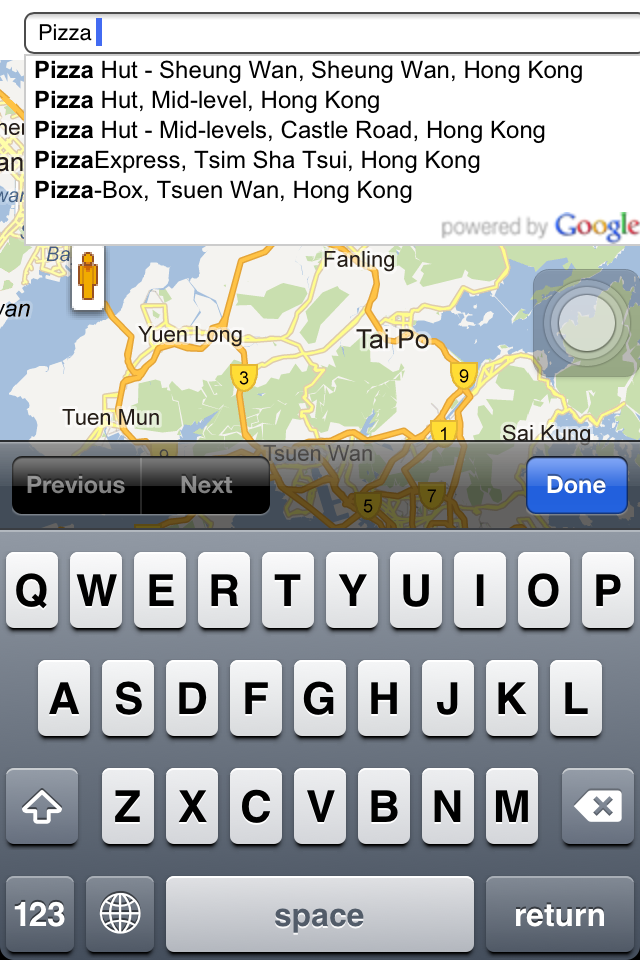Select Pizza Hut - Sheung Wan suggestion

(308, 71)
